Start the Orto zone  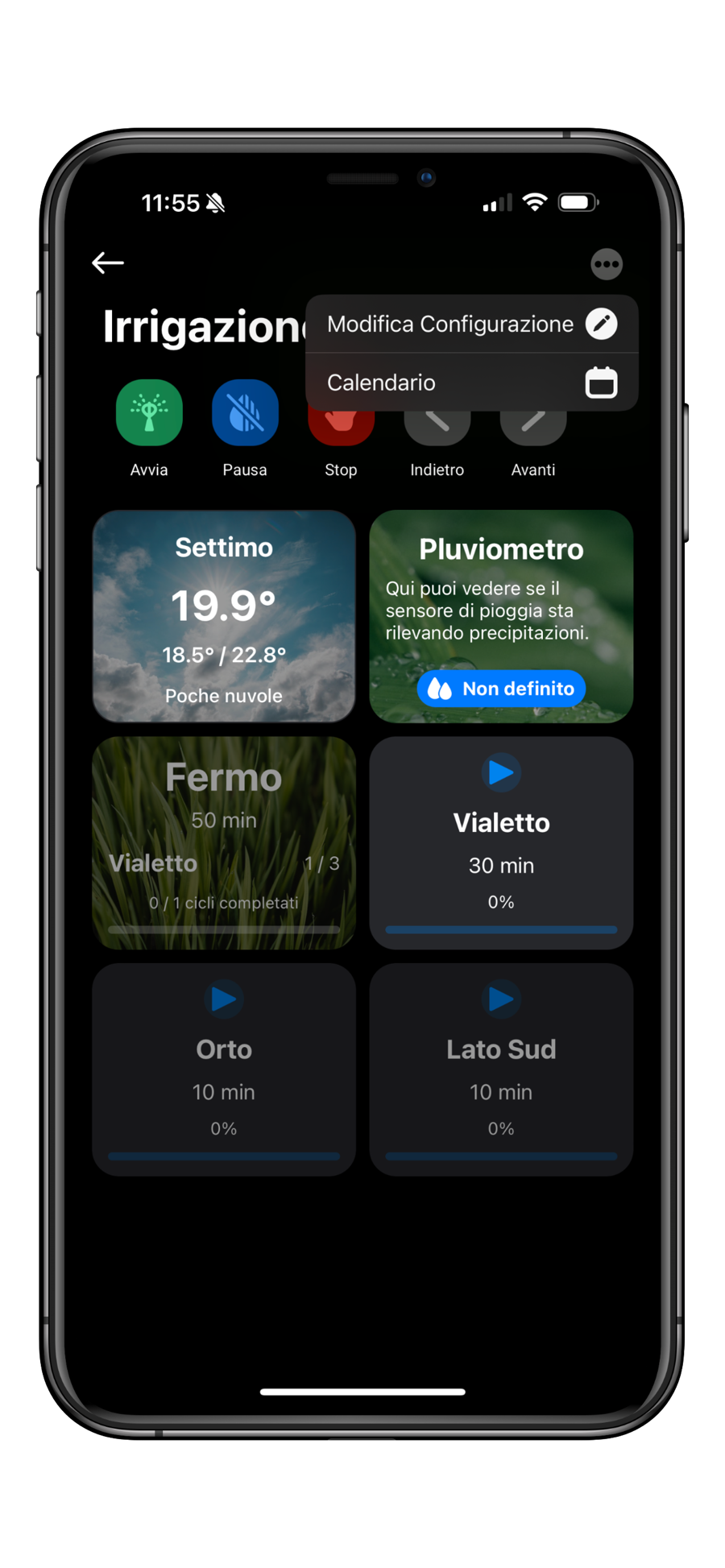224,999
